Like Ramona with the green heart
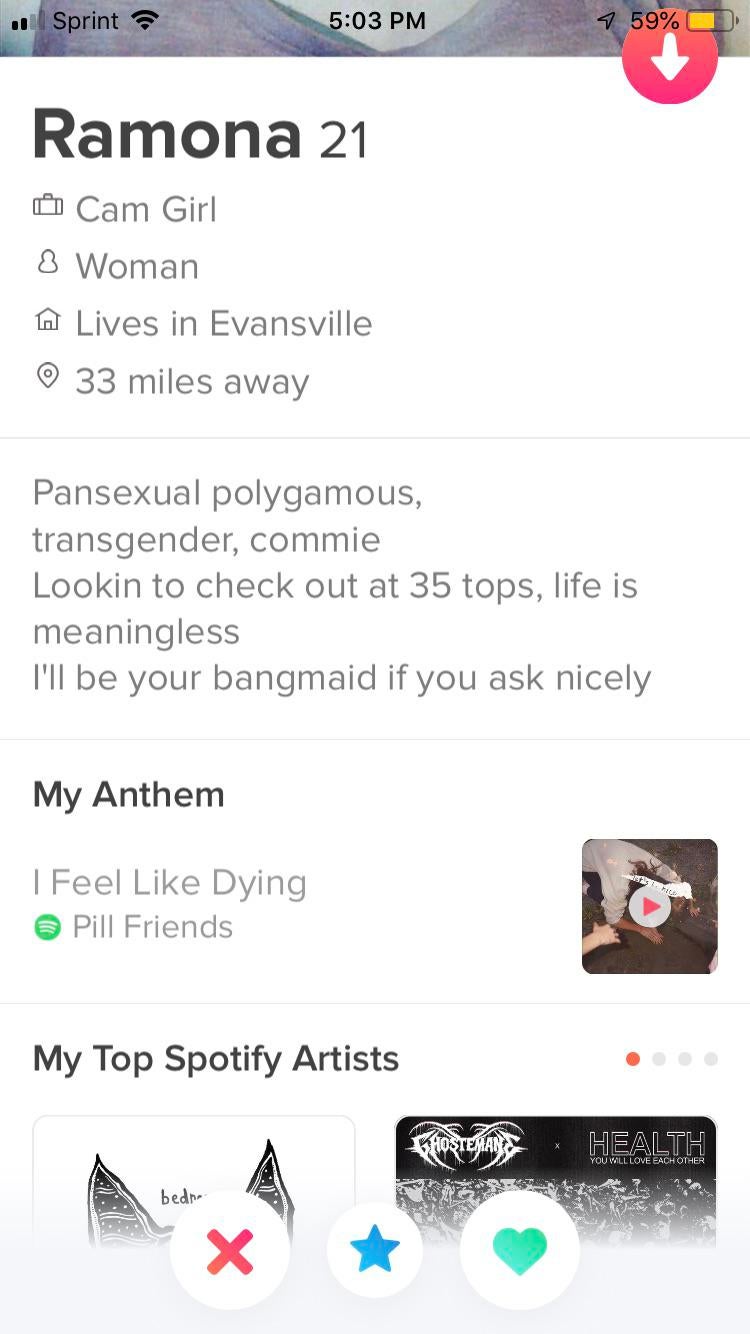750x1334 pixels. coord(520,1251)
